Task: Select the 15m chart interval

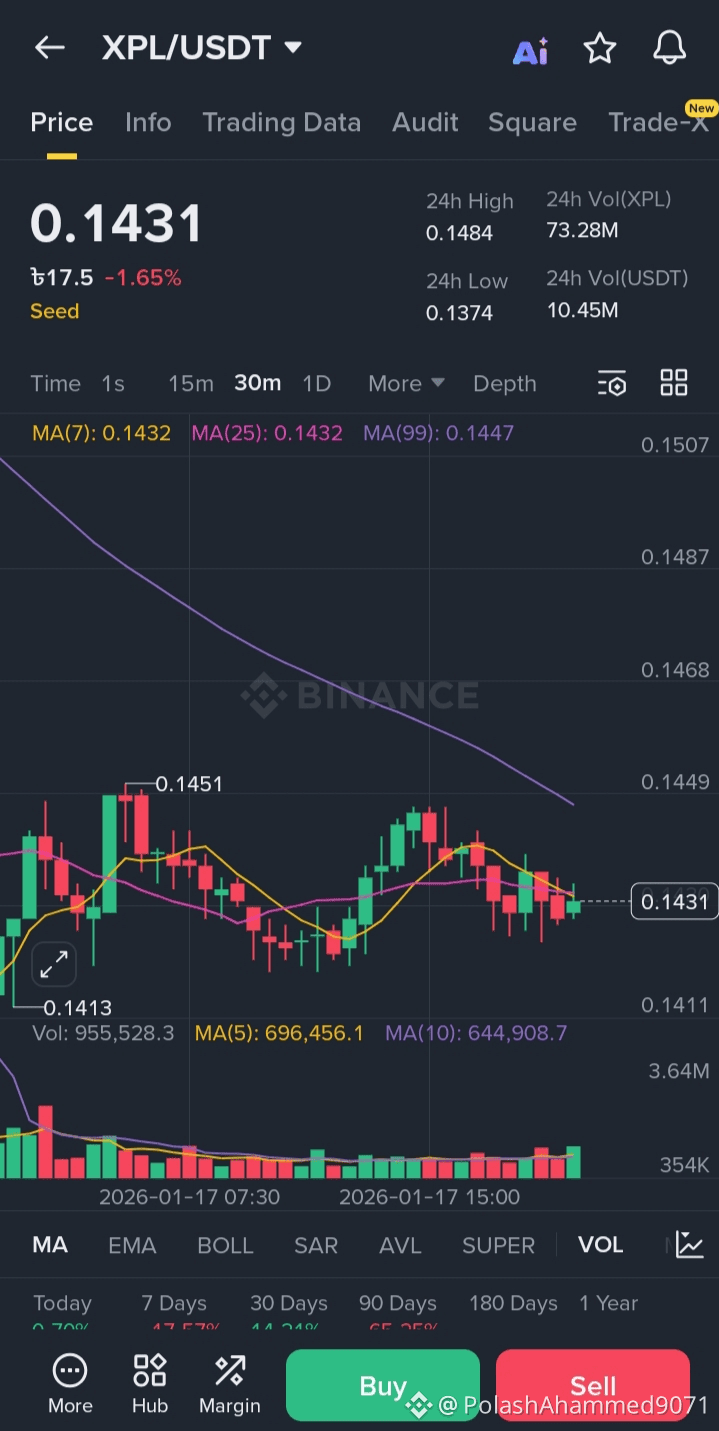Action: pyautogui.click(x=190, y=383)
